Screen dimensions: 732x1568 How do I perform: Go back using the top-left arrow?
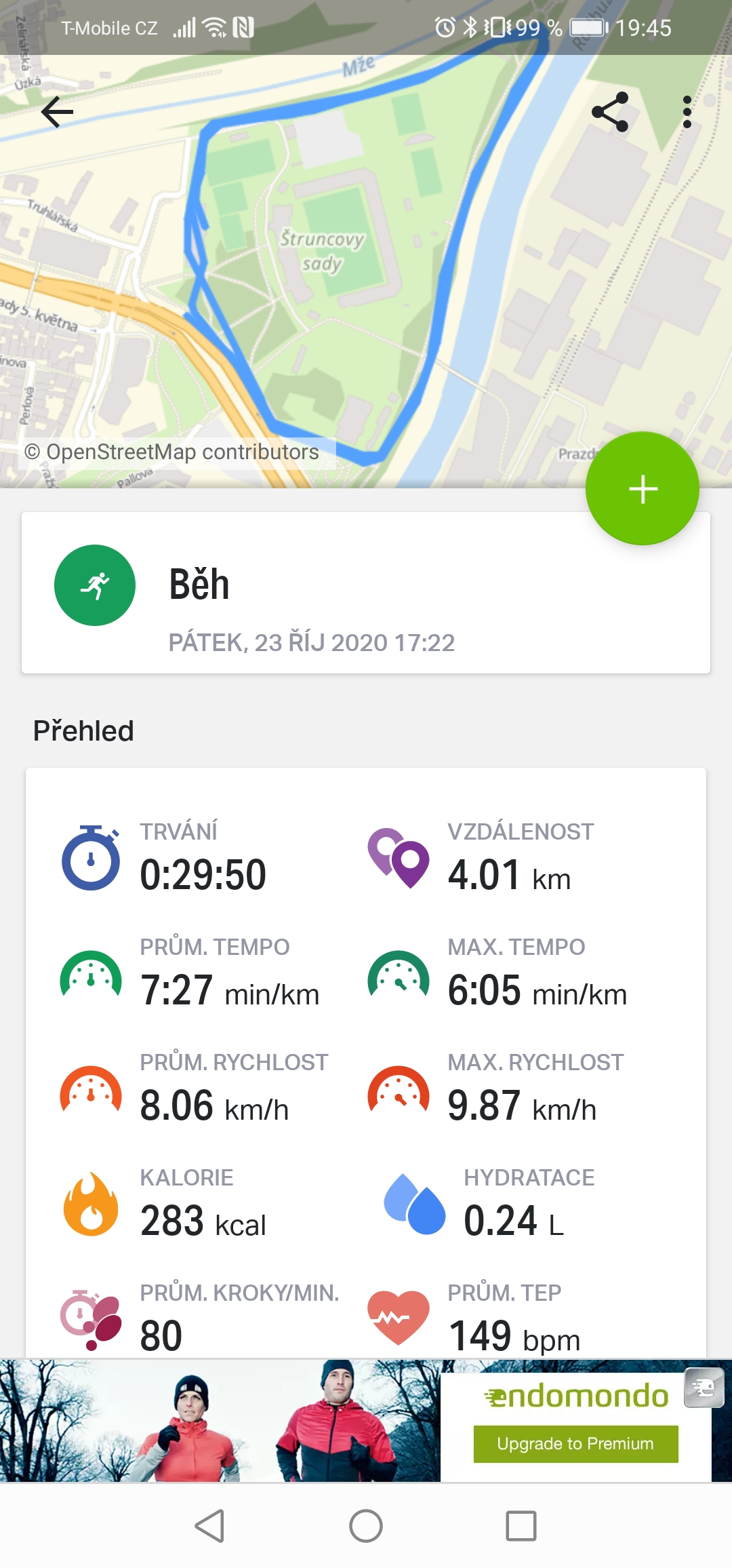(57, 112)
